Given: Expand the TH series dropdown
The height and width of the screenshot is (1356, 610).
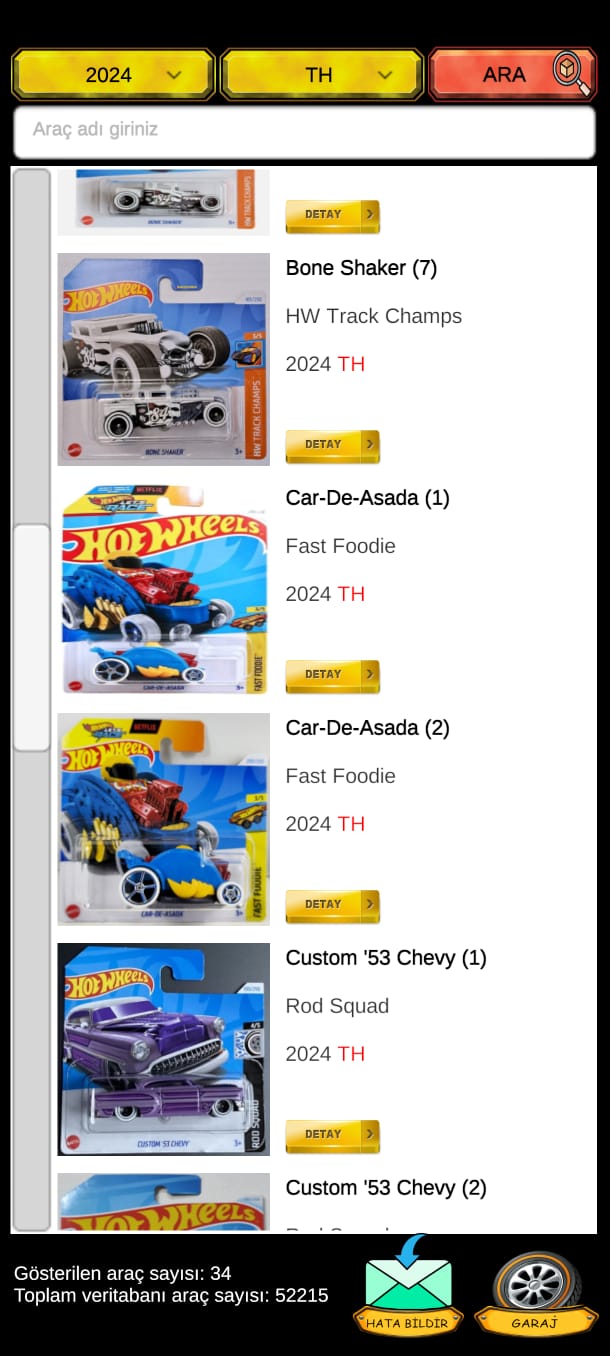Looking at the screenshot, I should (x=322, y=75).
